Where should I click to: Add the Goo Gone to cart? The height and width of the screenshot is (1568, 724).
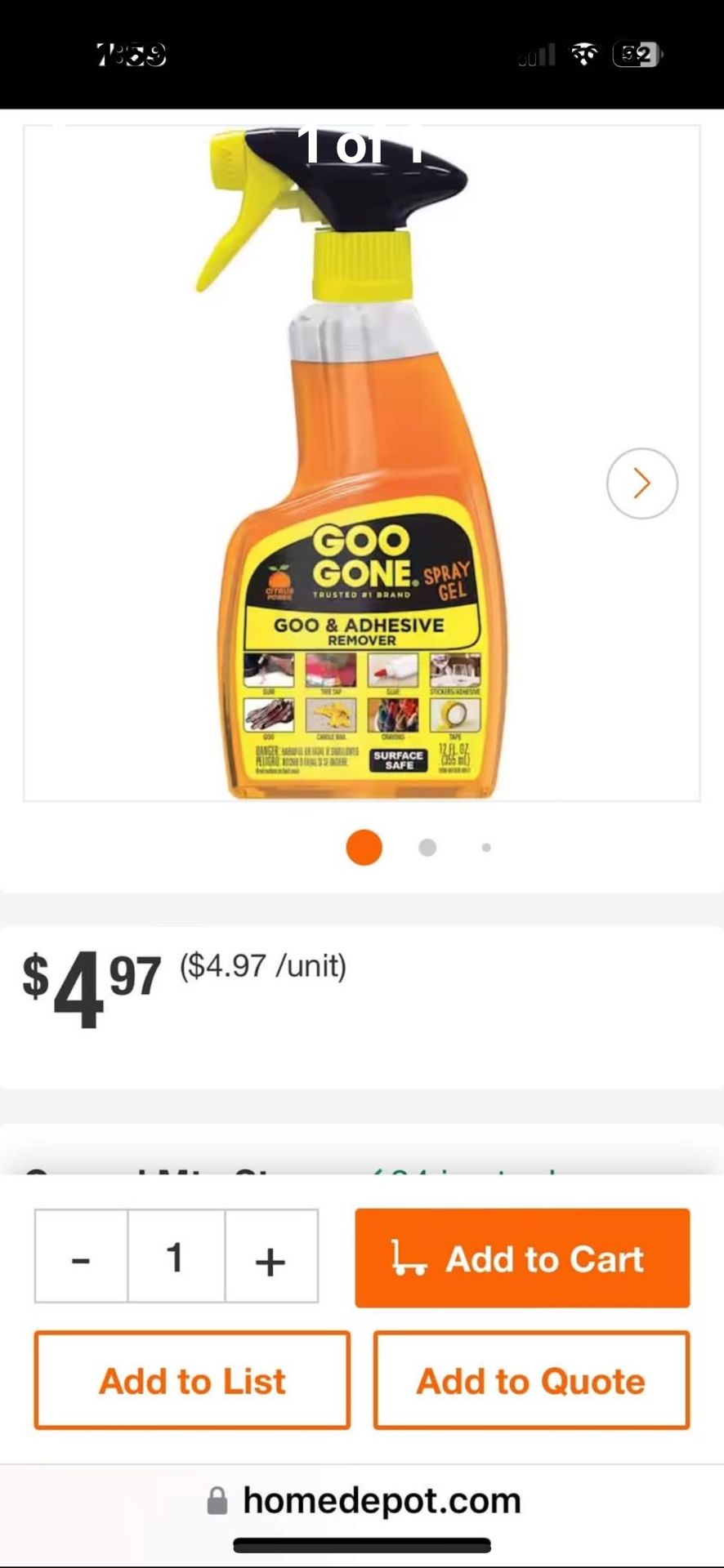pos(522,1258)
